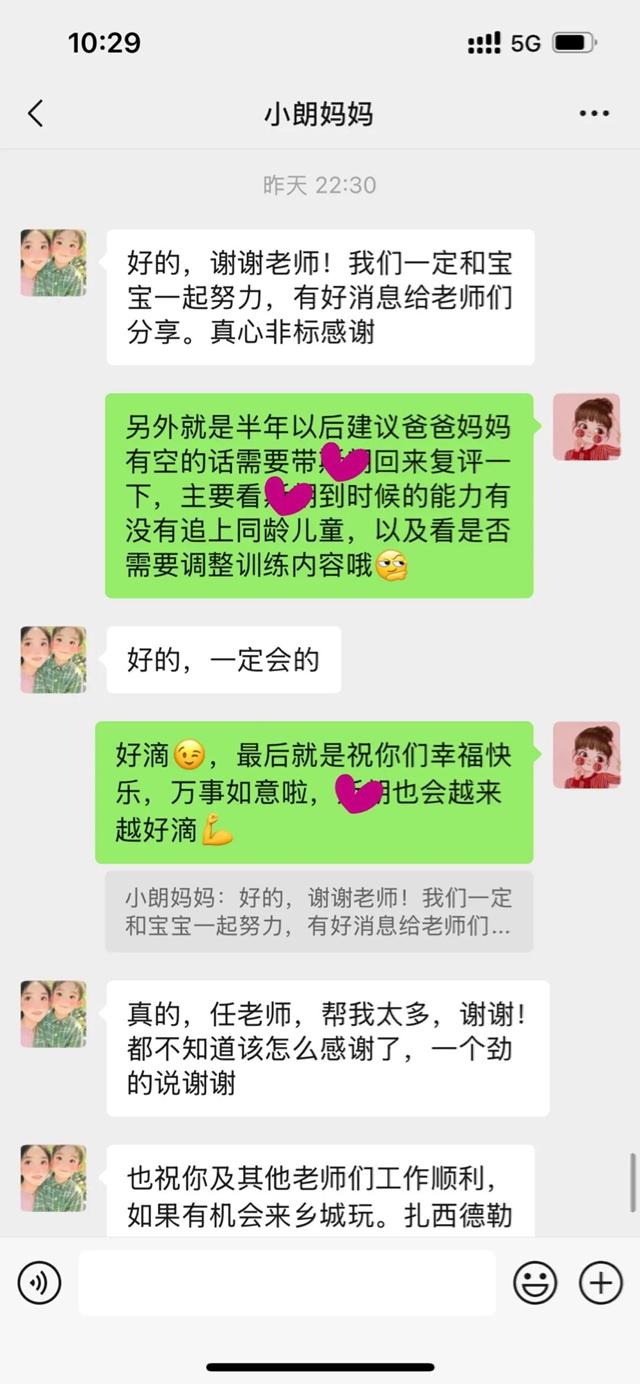Open the plus attachment menu
This screenshot has width=640, height=1384.
point(601,1283)
